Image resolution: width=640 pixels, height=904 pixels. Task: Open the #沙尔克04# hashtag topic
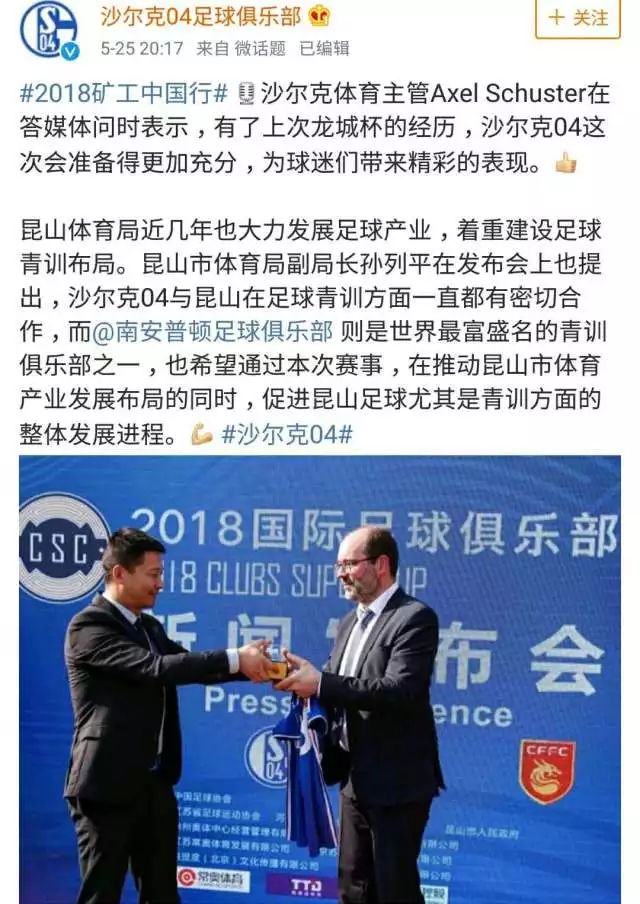pos(287,434)
